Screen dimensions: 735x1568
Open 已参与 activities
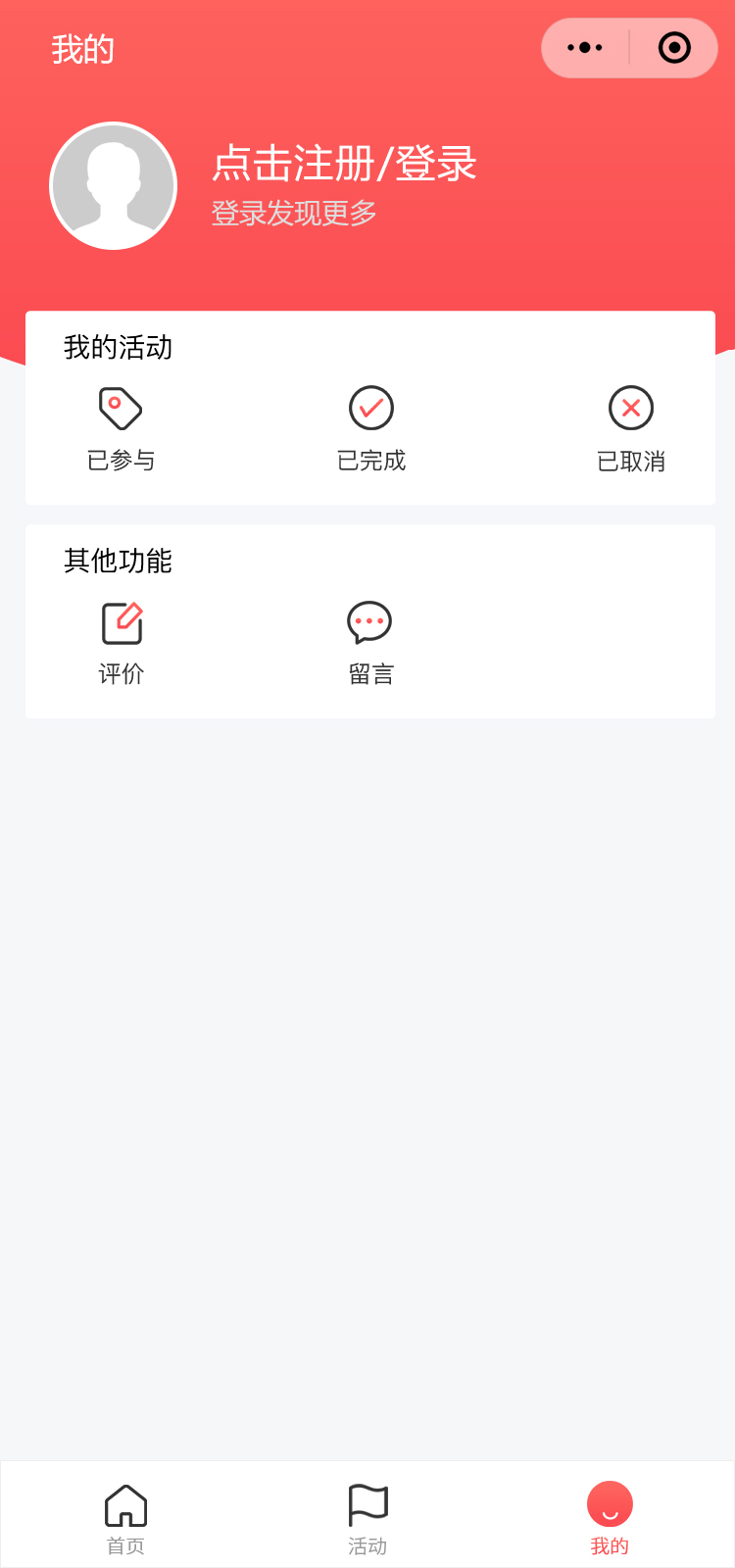tap(121, 428)
